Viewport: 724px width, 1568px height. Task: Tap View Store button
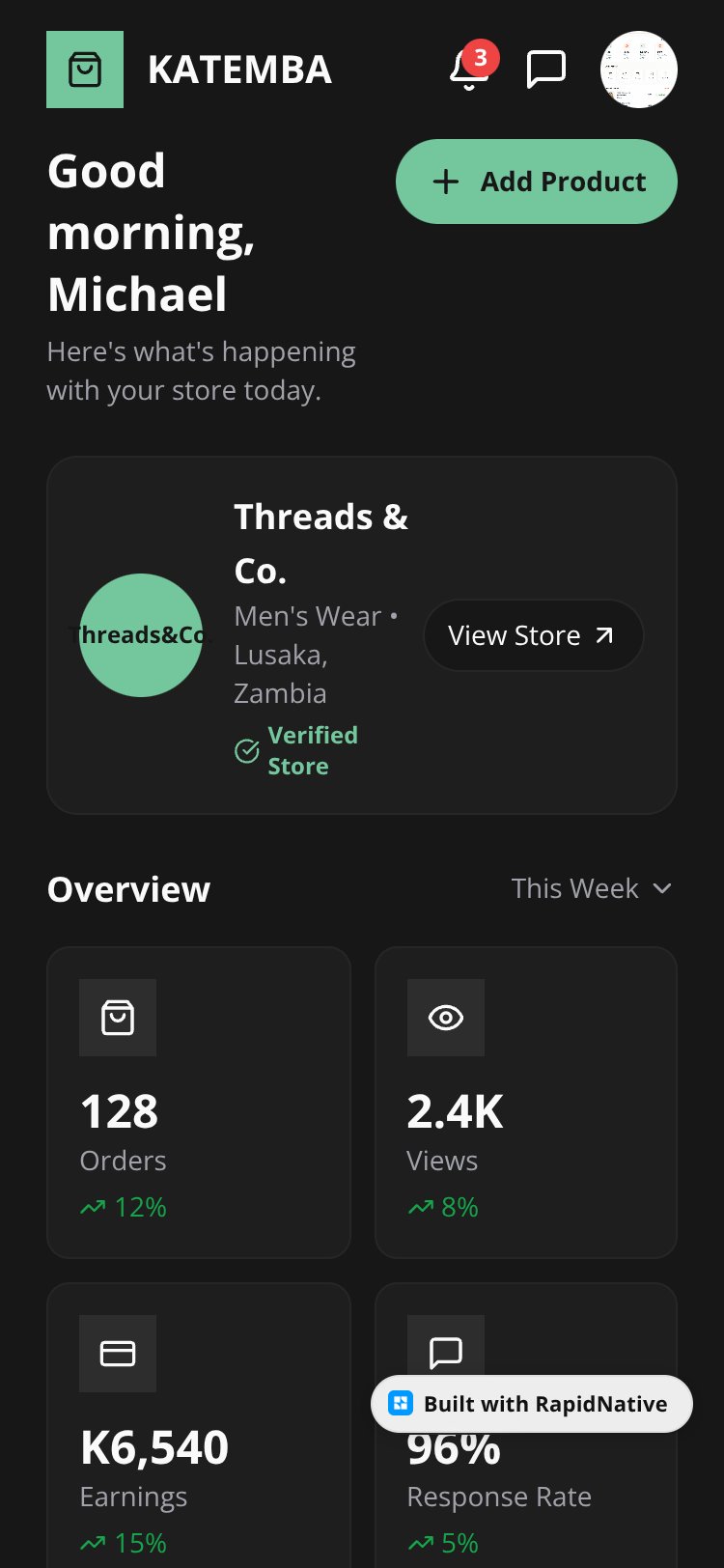coord(534,635)
